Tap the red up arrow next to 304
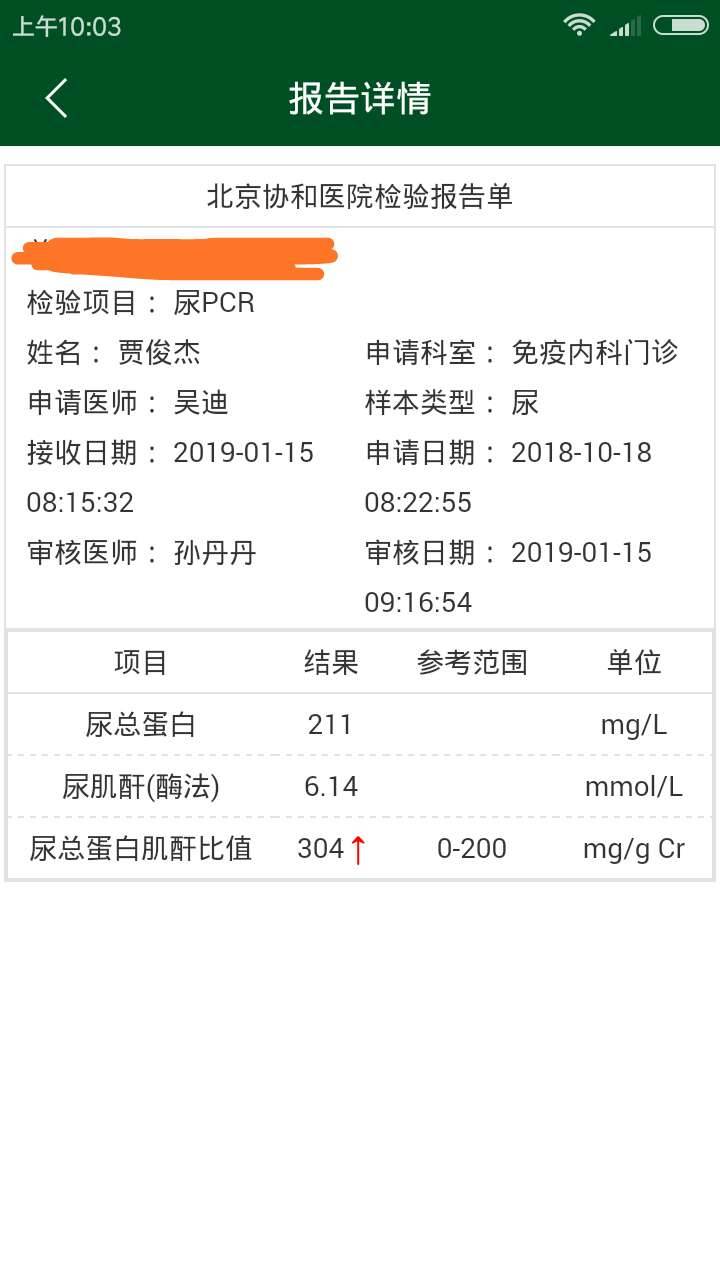Image resolution: width=720 pixels, height=1280 pixels. (x=360, y=847)
